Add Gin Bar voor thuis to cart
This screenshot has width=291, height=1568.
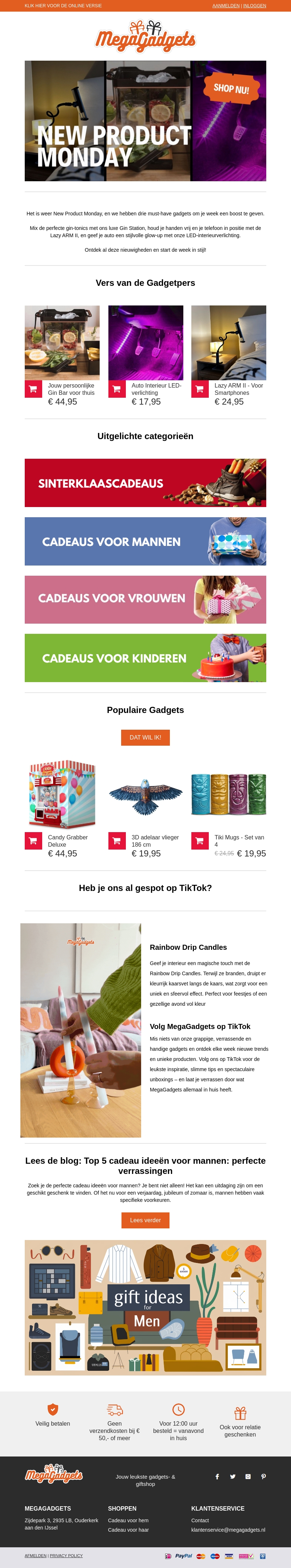pos(33,389)
